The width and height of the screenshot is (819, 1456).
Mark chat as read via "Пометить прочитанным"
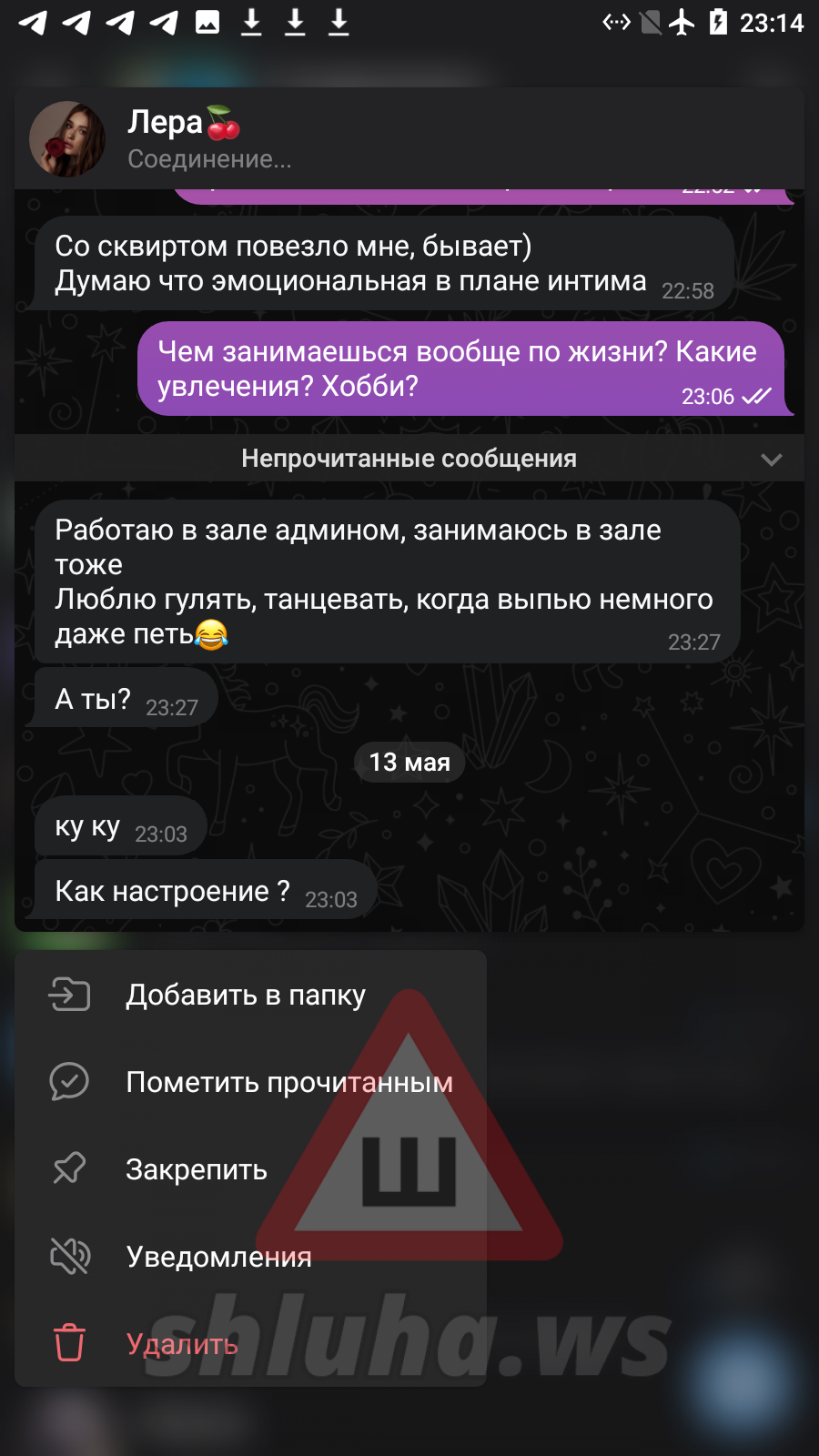point(250,1082)
